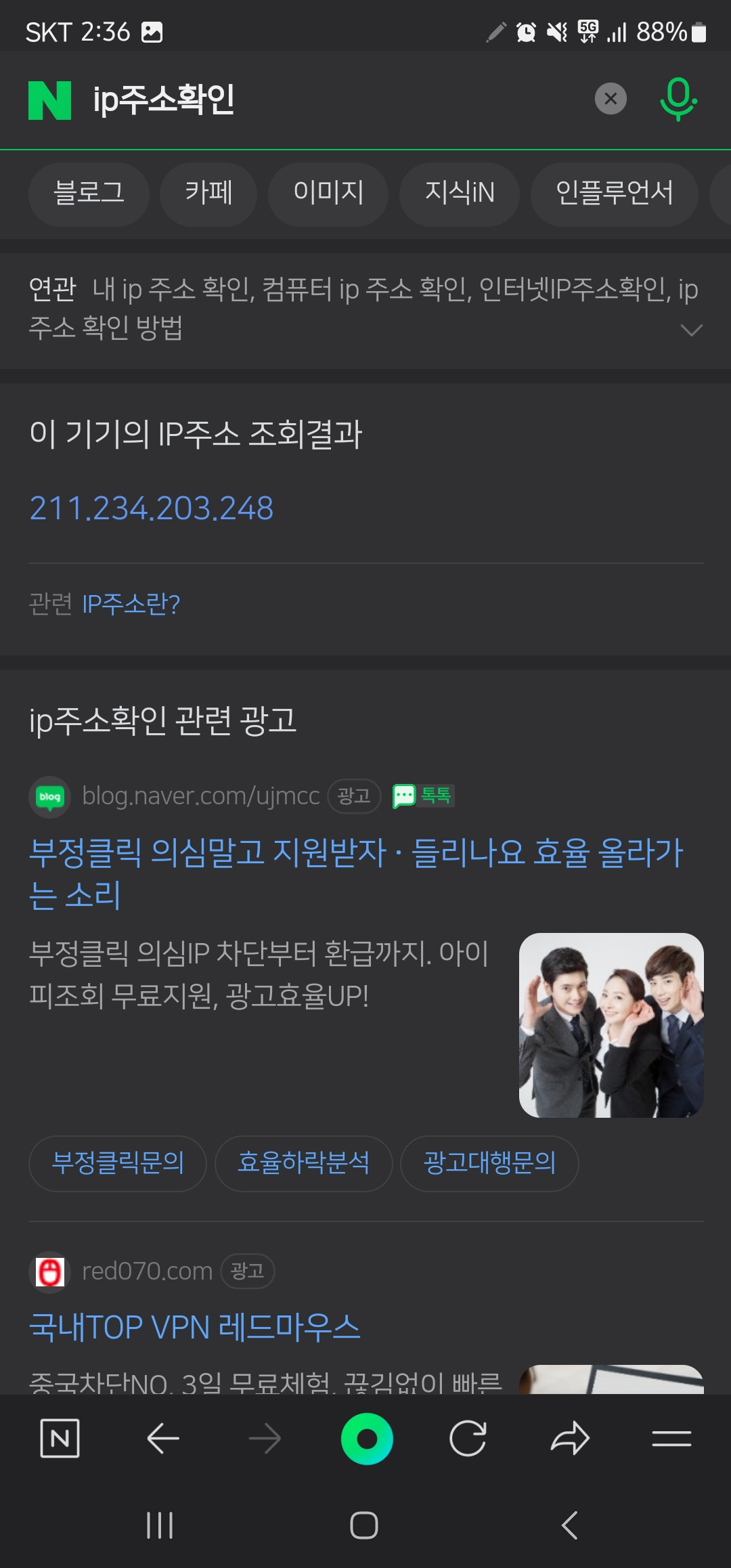Select the 광고대행문의 chip
The height and width of the screenshot is (1568, 731).
point(489,1163)
